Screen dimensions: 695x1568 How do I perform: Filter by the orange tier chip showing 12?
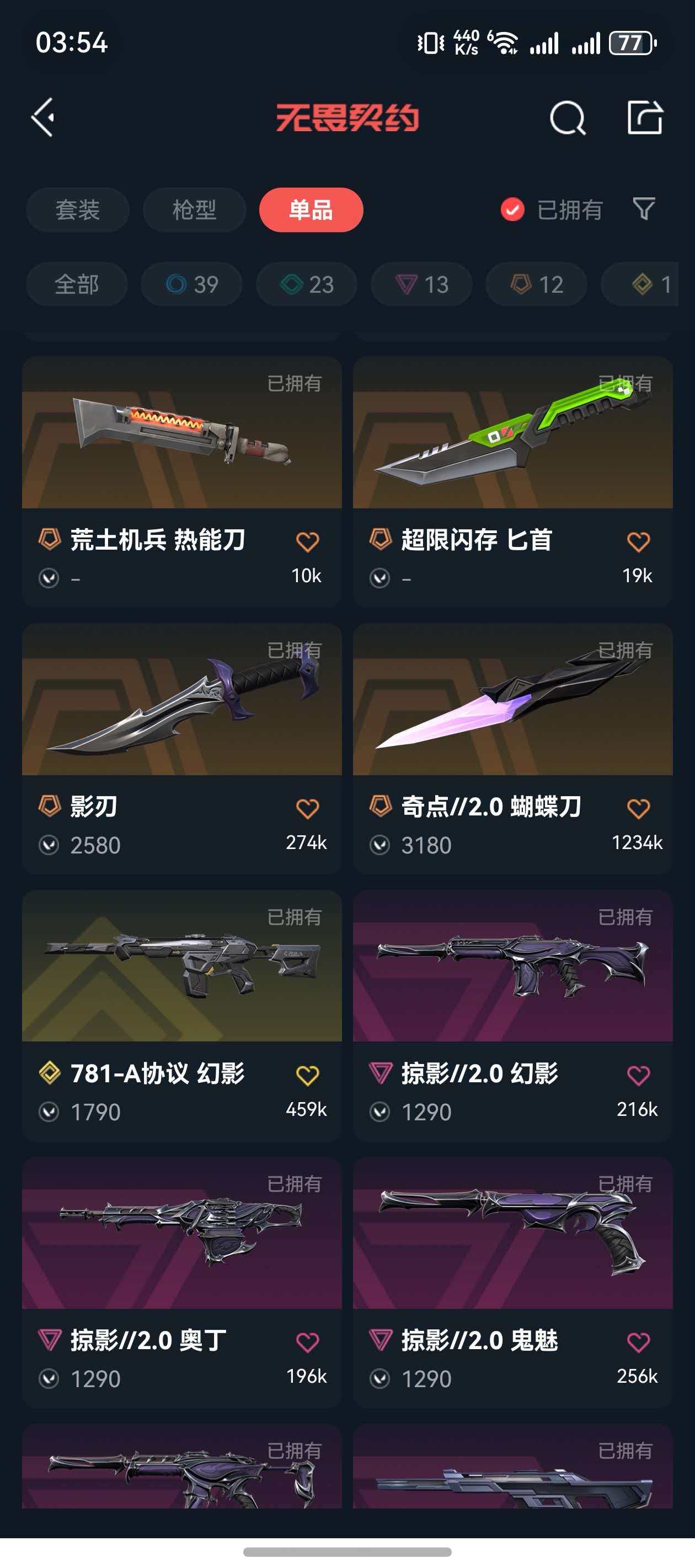click(x=536, y=284)
